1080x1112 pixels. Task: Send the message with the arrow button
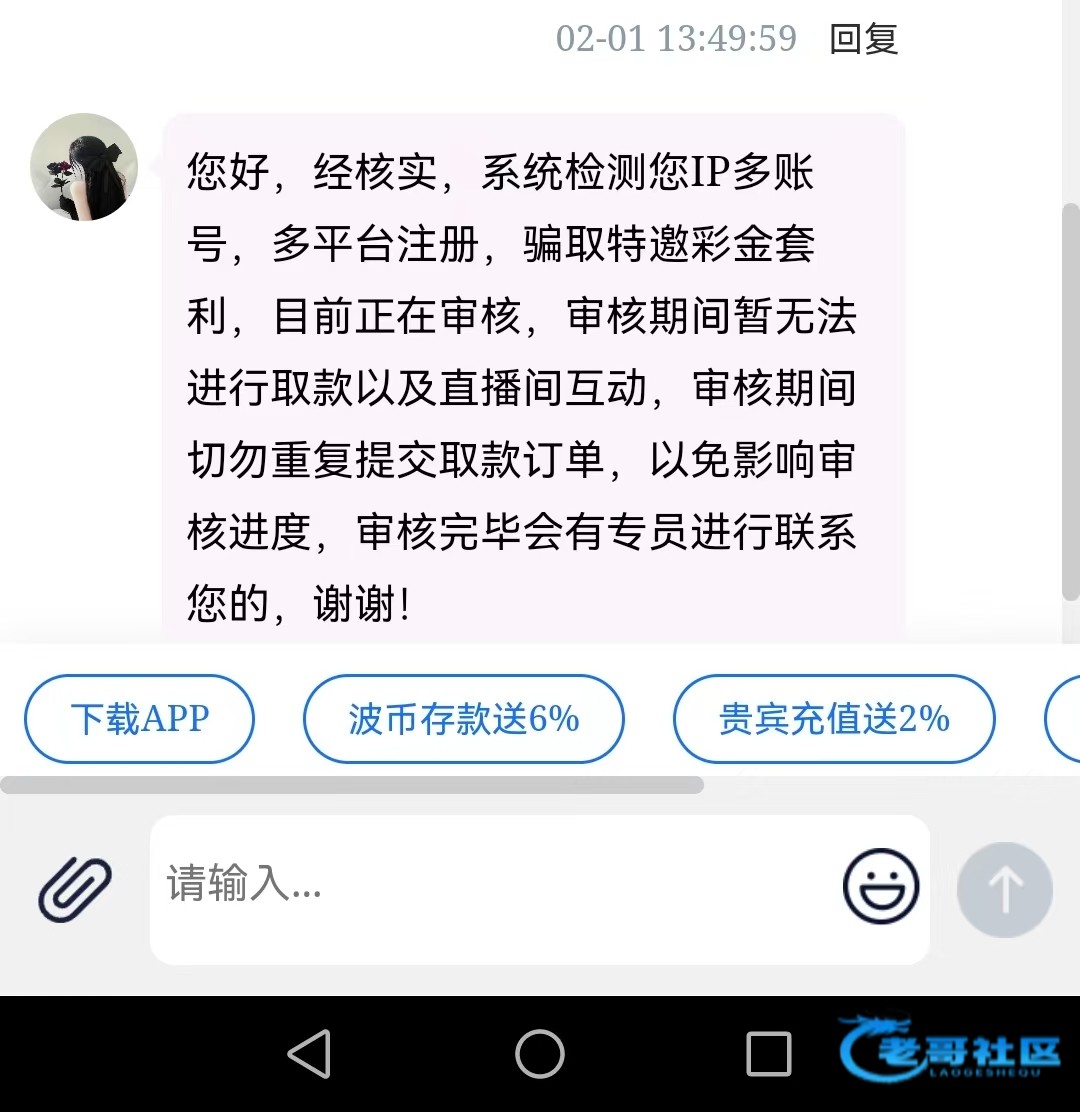click(x=1004, y=889)
